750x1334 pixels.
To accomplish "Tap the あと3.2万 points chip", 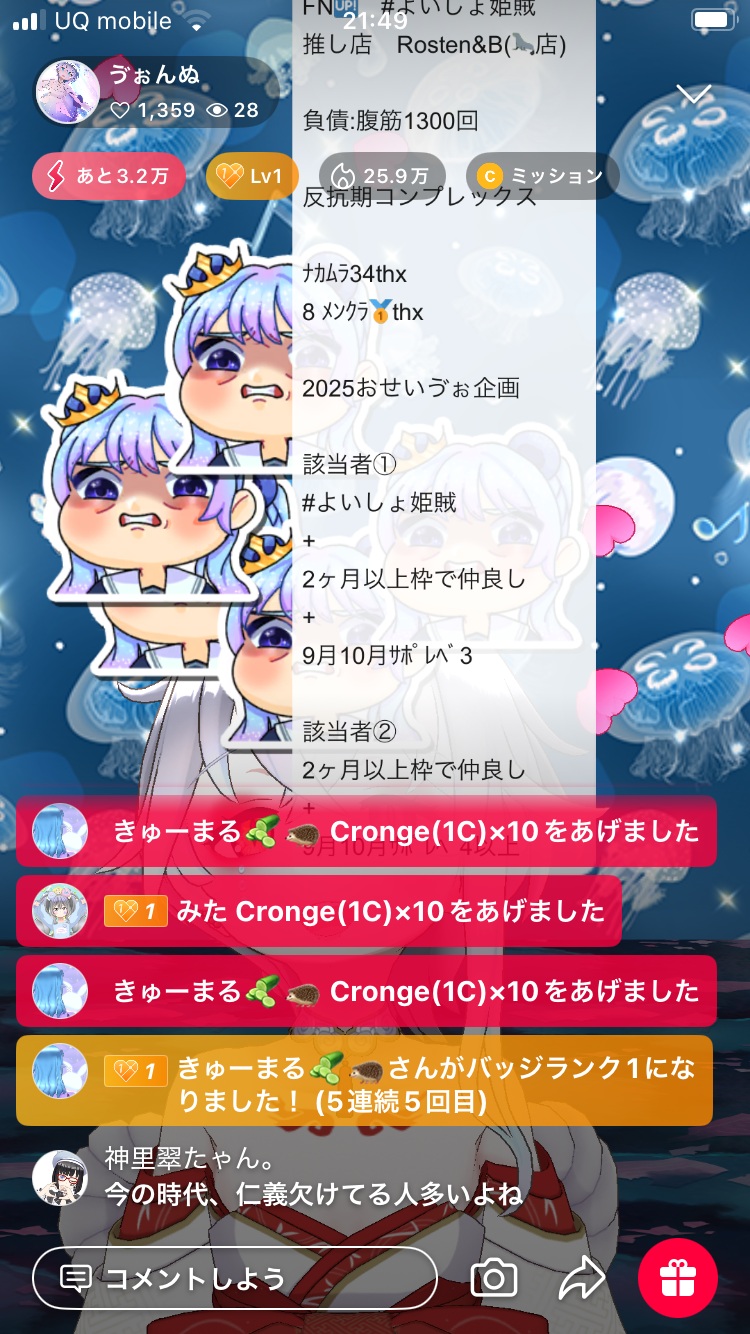I will pos(108,177).
